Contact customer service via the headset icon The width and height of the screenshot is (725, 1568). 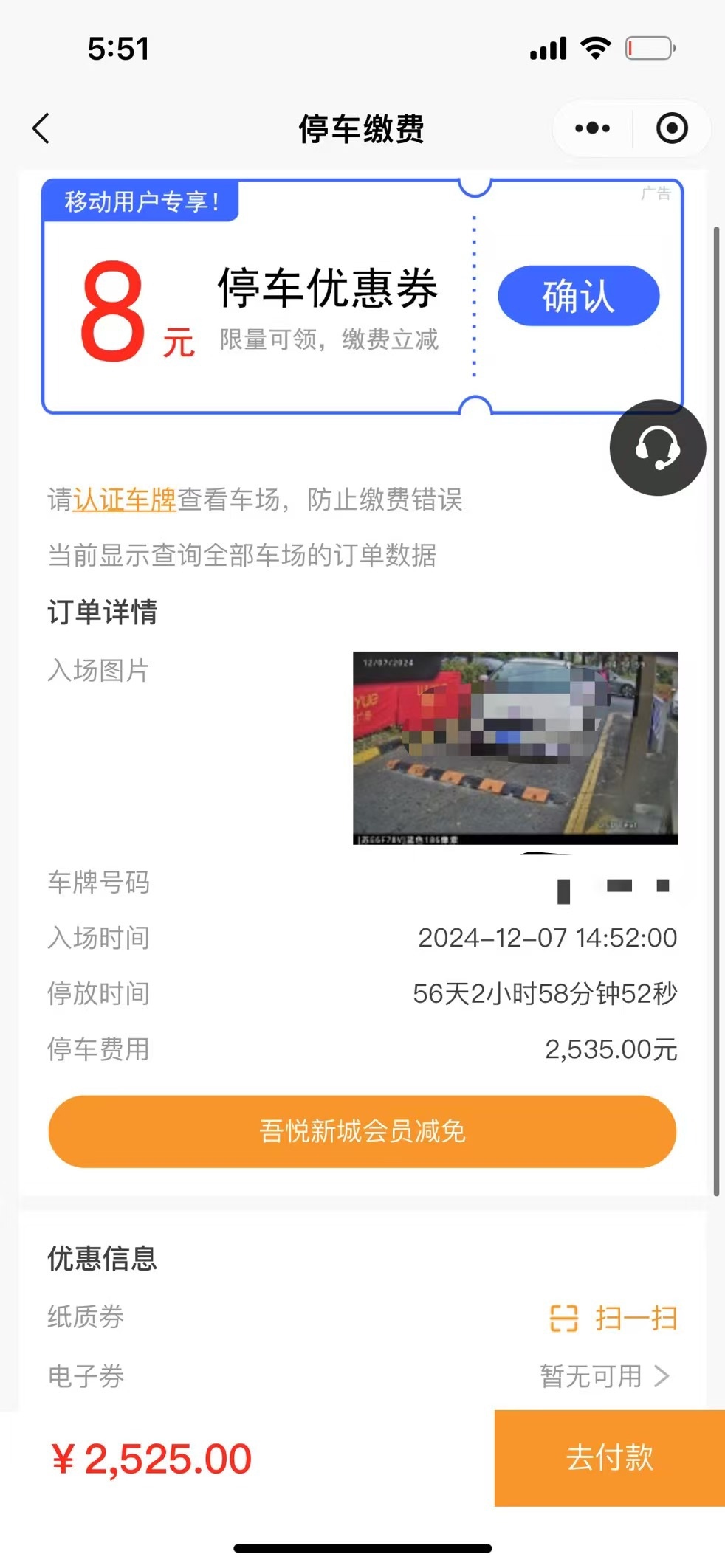pyautogui.click(x=657, y=448)
